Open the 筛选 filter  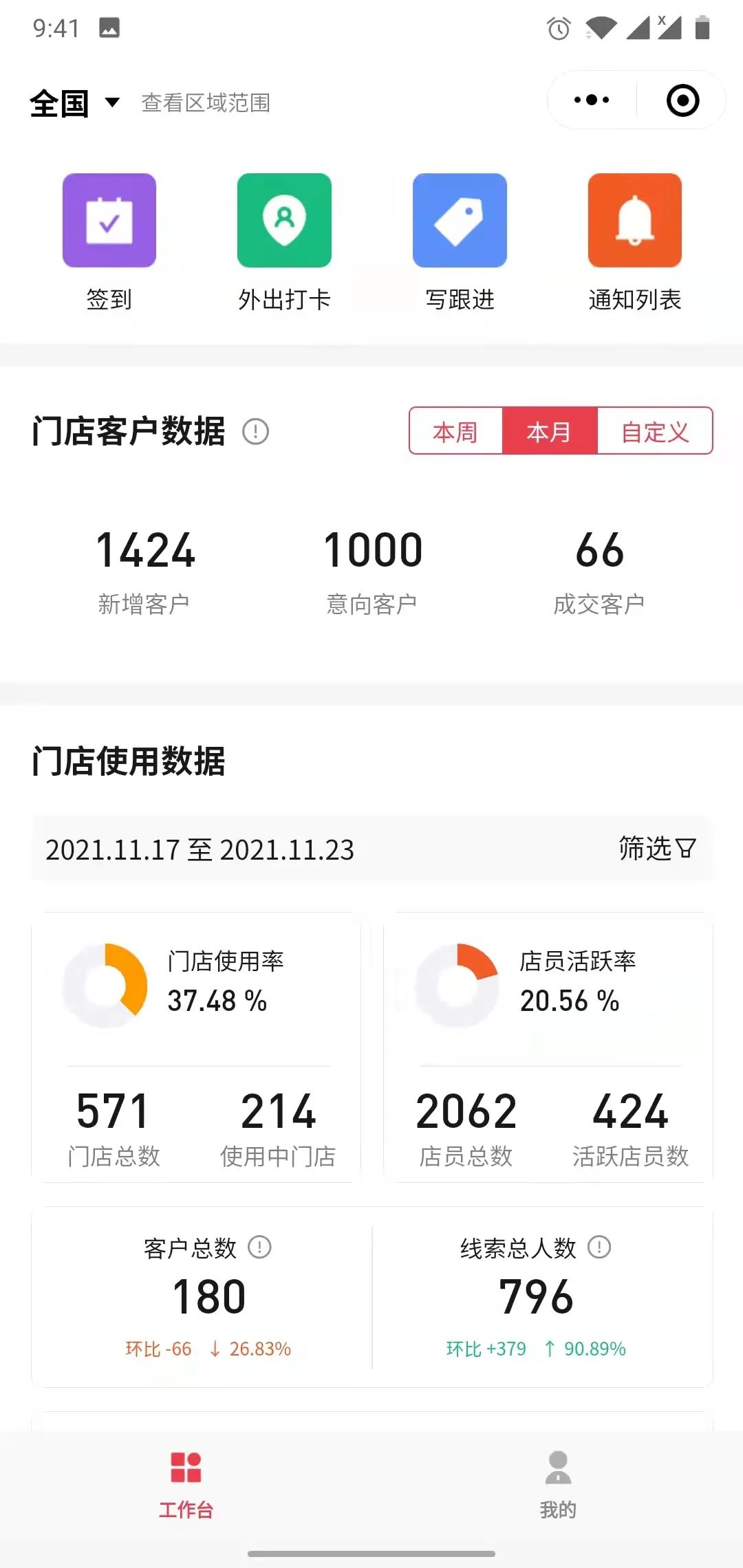[x=657, y=849]
